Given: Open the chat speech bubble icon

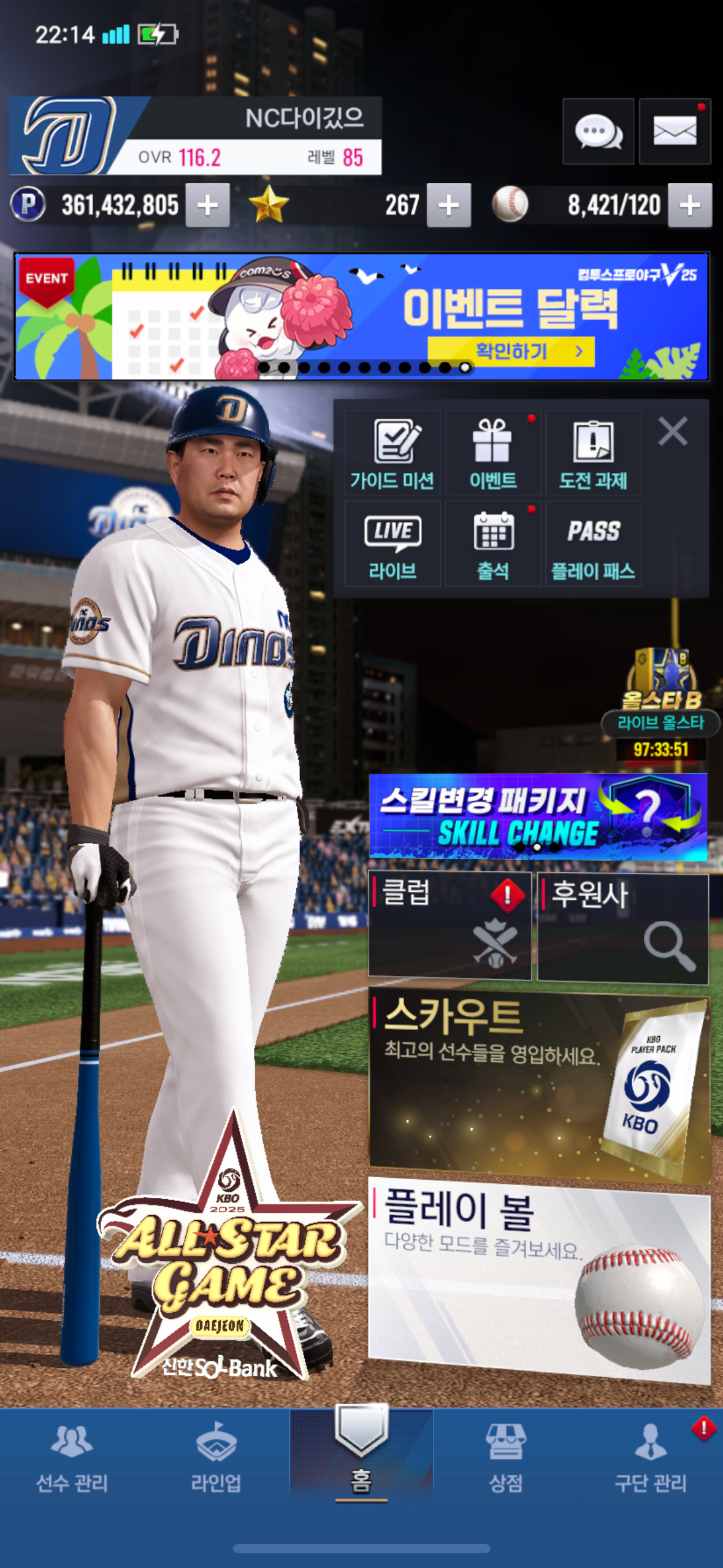Looking at the screenshot, I should coord(598,131).
